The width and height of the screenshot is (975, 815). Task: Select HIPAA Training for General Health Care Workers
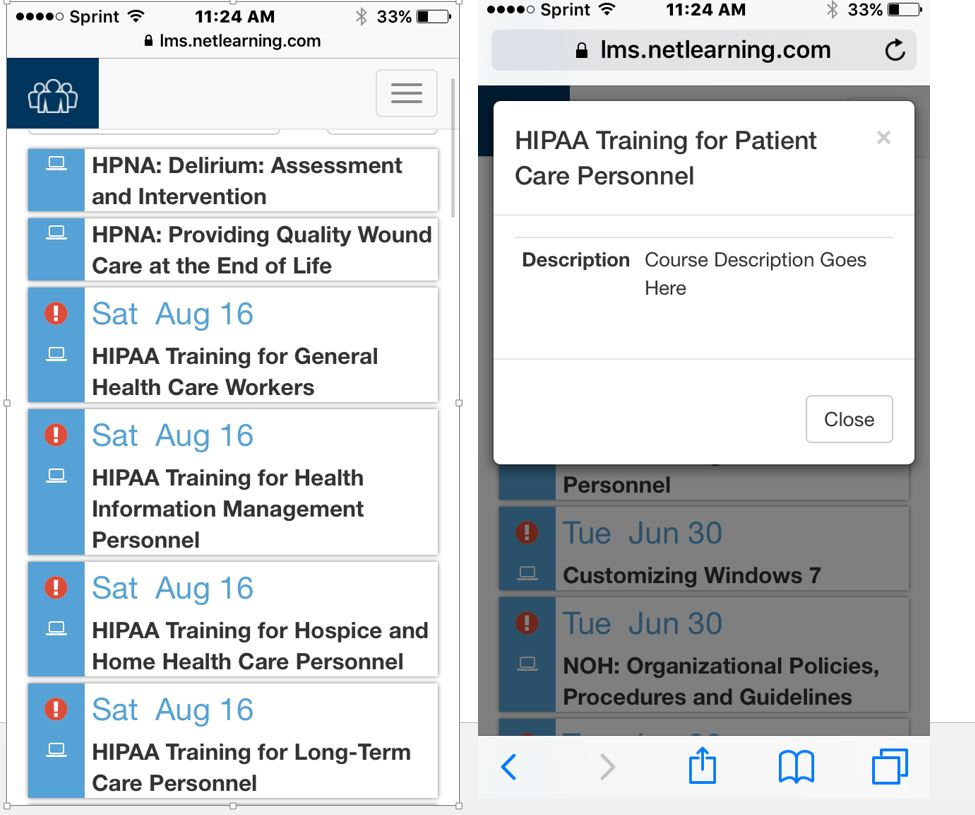coord(235,371)
